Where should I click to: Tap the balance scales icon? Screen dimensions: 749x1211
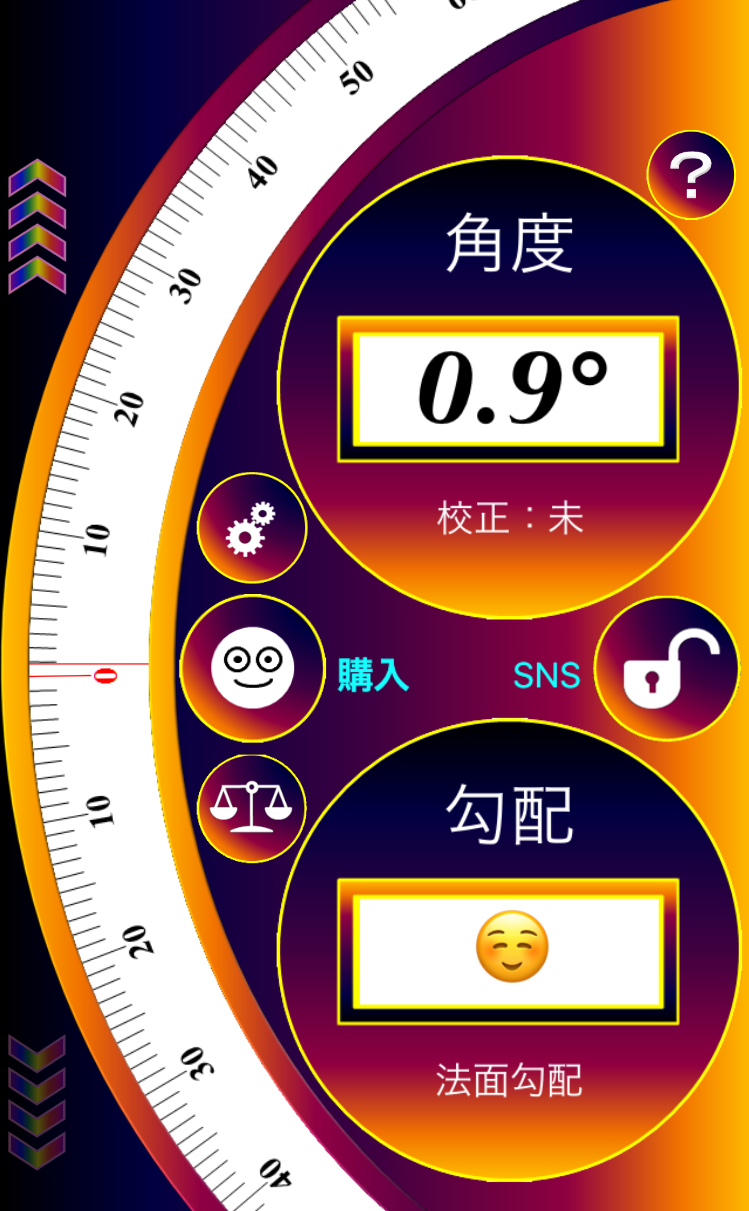tap(251, 808)
